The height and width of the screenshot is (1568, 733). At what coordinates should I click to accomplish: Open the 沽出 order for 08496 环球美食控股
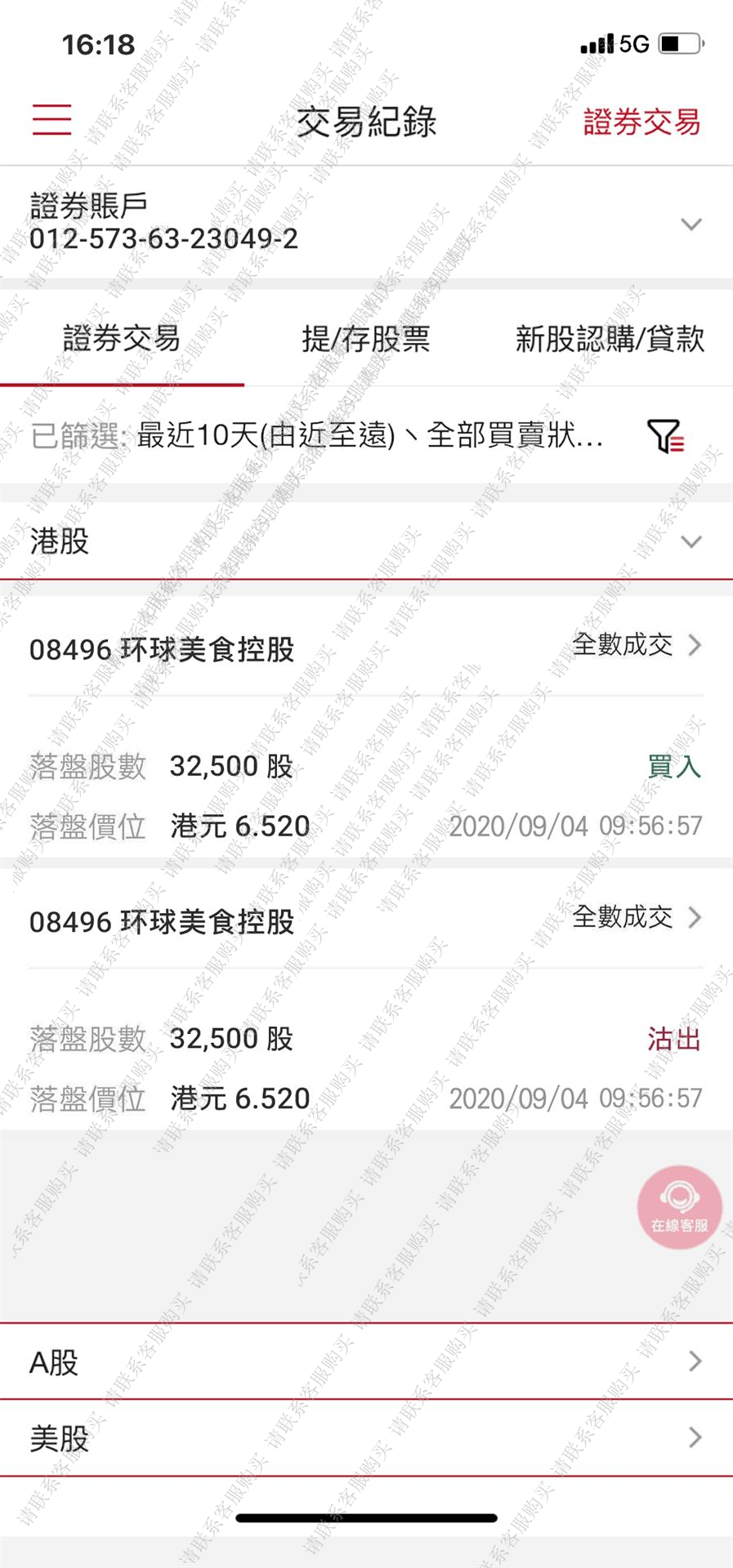point(637,918)
